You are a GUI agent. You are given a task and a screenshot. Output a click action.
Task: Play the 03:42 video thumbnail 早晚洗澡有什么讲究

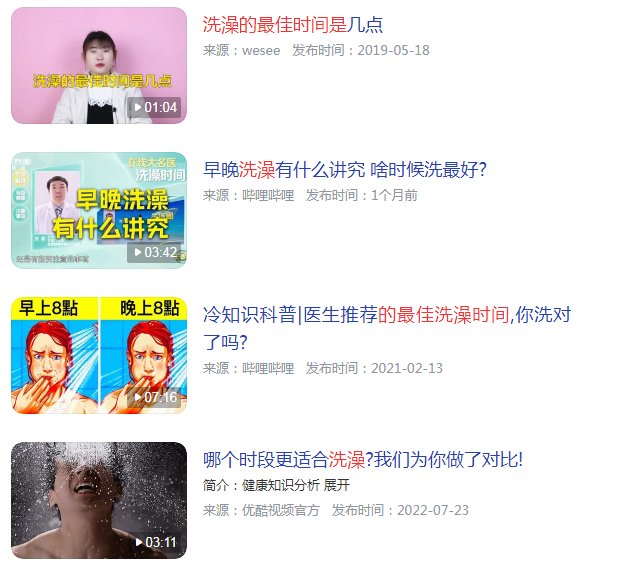click(x=98, y=210)
